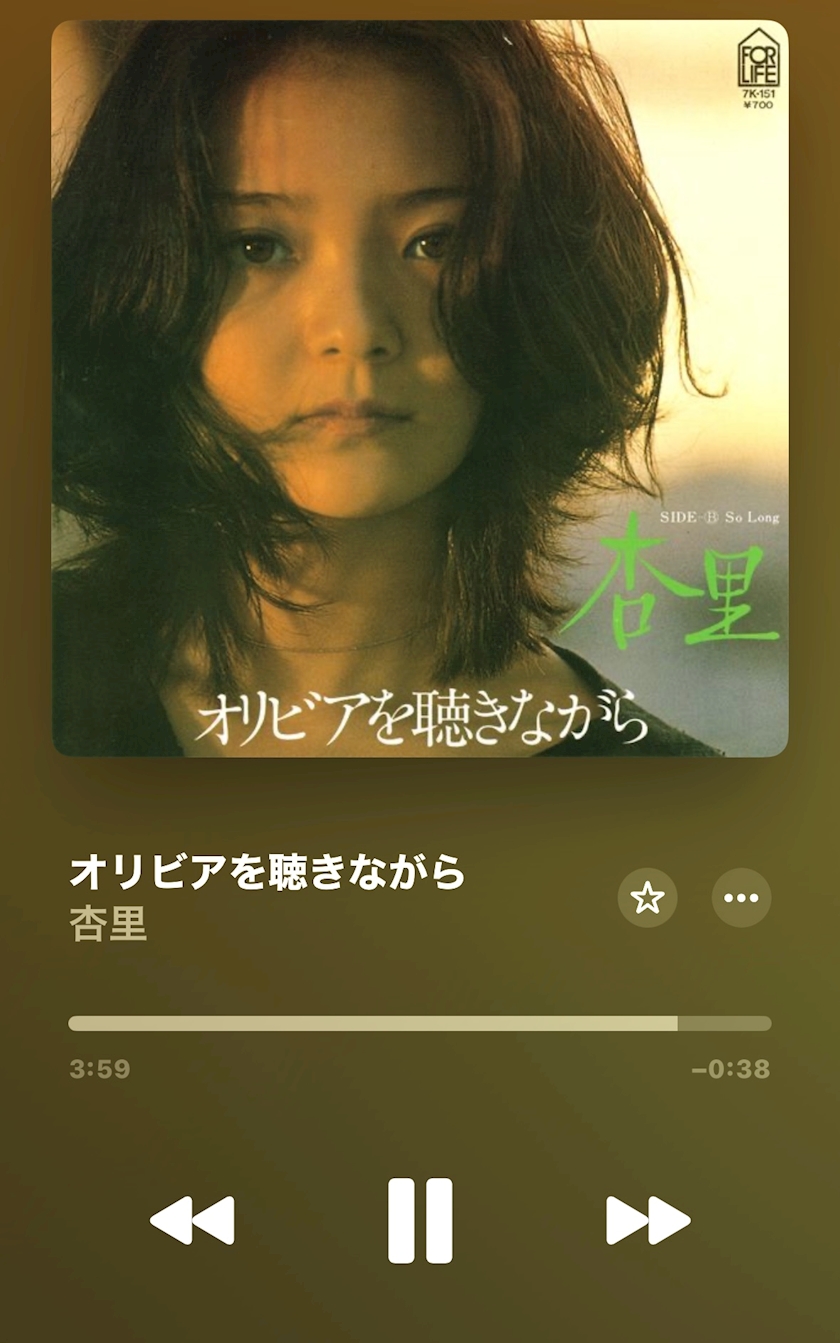
Task: Tap the album artwork for オリビアを聴きながら
Action: (420, 388)
